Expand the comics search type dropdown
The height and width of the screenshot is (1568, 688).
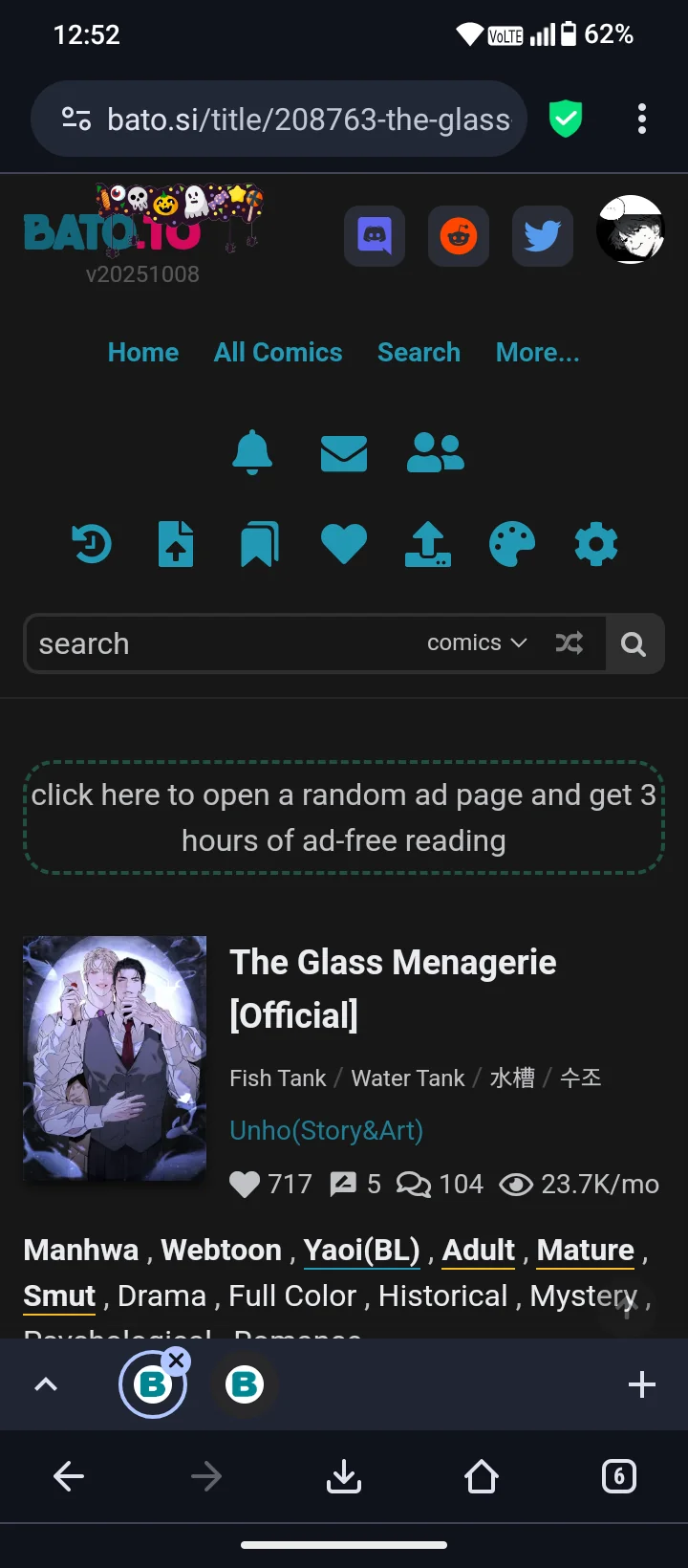click(x=477, y=643)
